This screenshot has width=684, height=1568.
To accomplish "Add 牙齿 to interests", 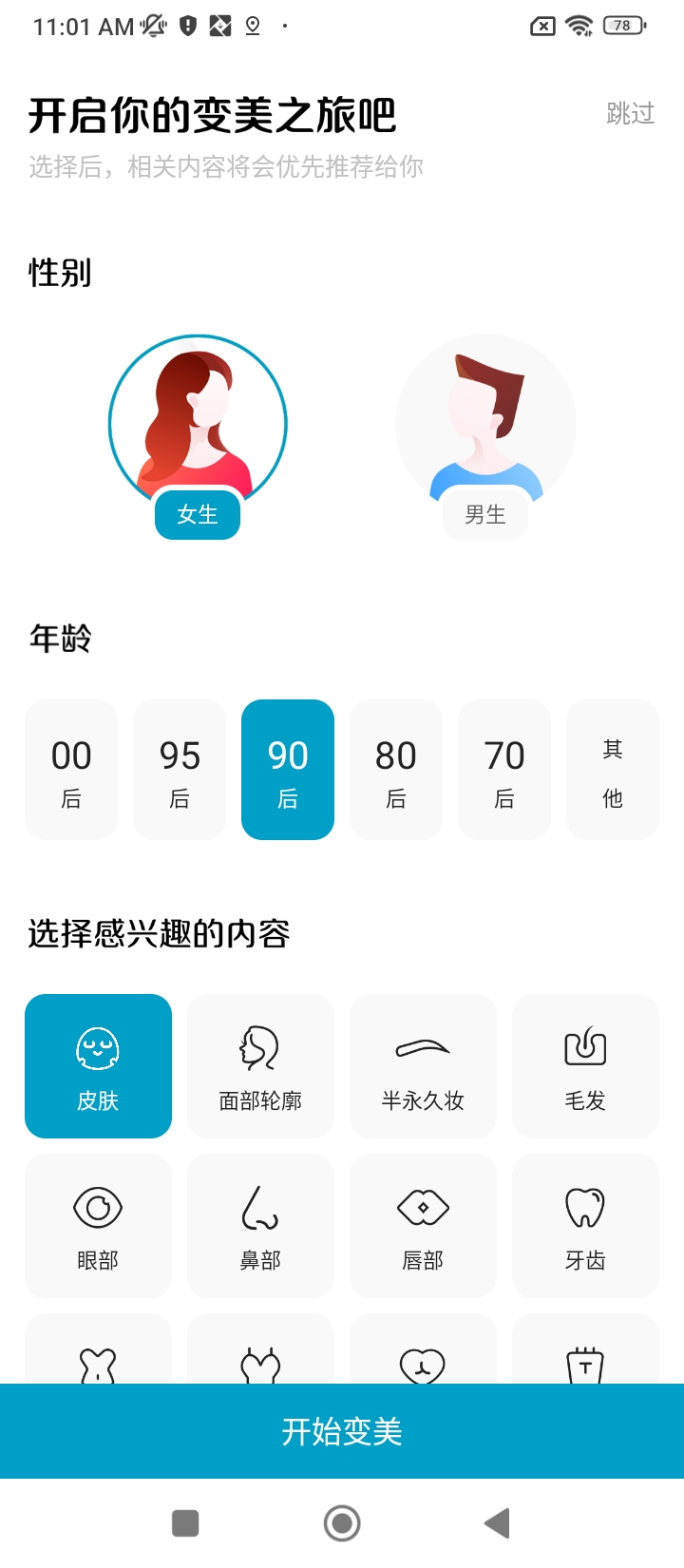I will (585, 1226).
